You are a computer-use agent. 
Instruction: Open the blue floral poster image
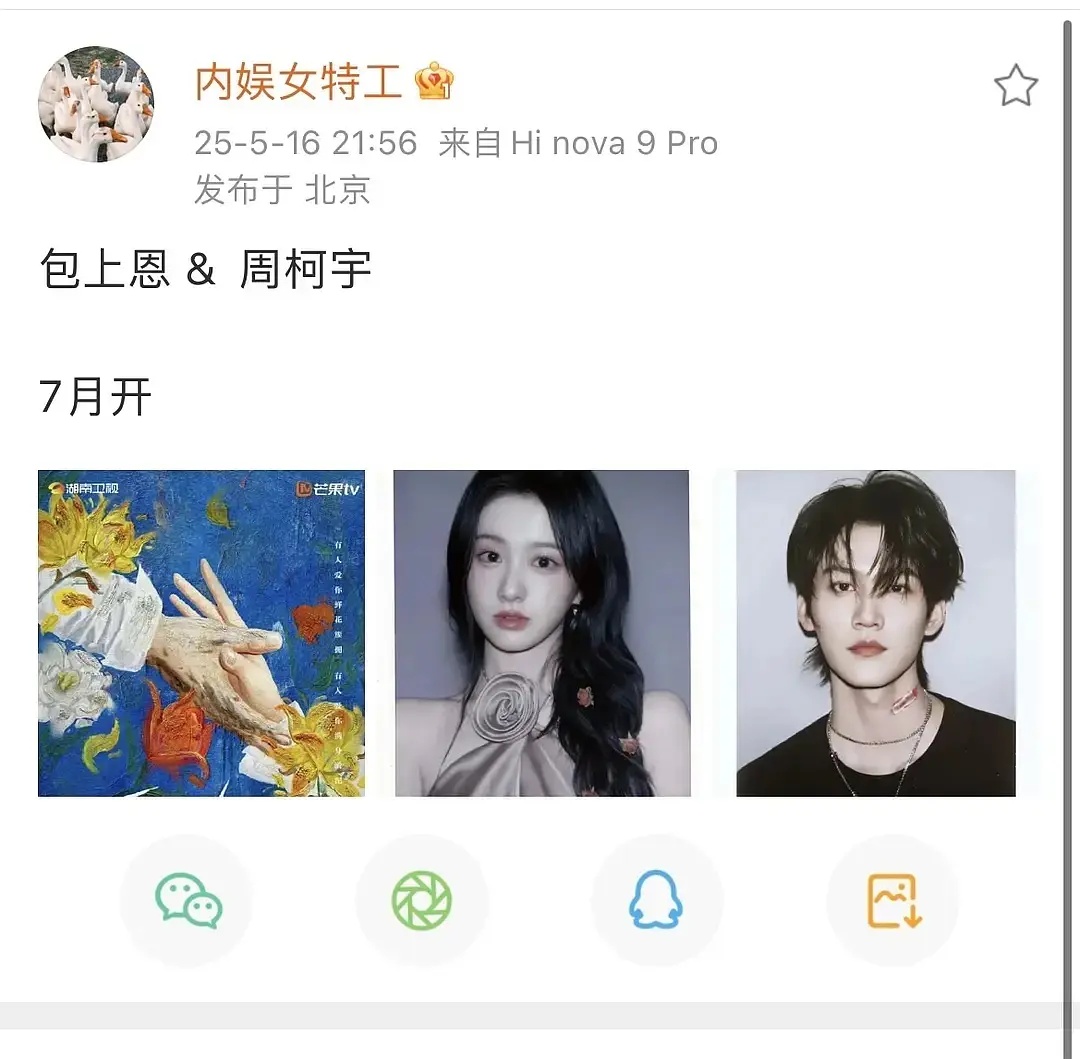click(x=201, y=633)
